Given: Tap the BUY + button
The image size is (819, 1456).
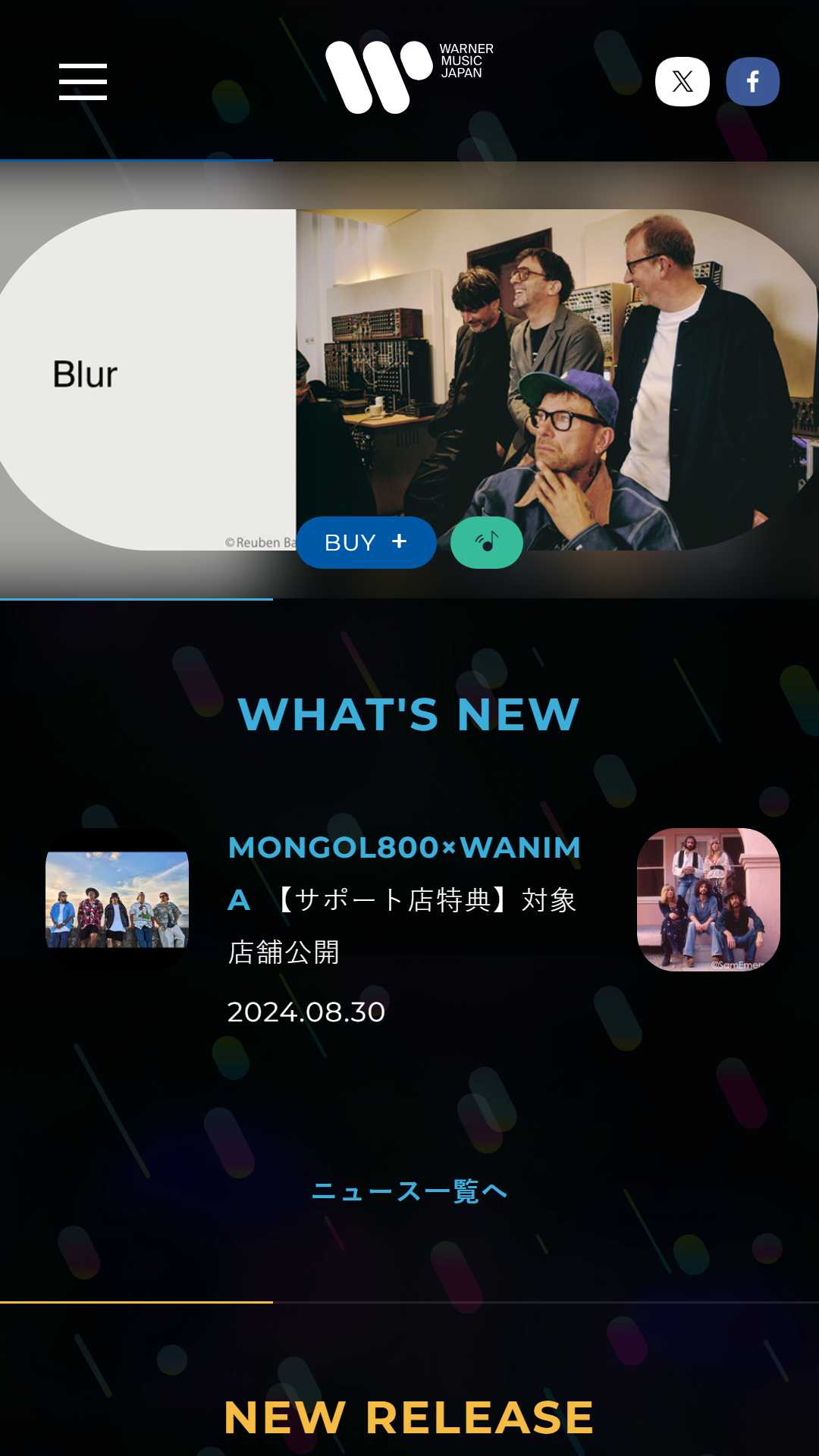Looking at the screenshot, I should tap(366, 542).
